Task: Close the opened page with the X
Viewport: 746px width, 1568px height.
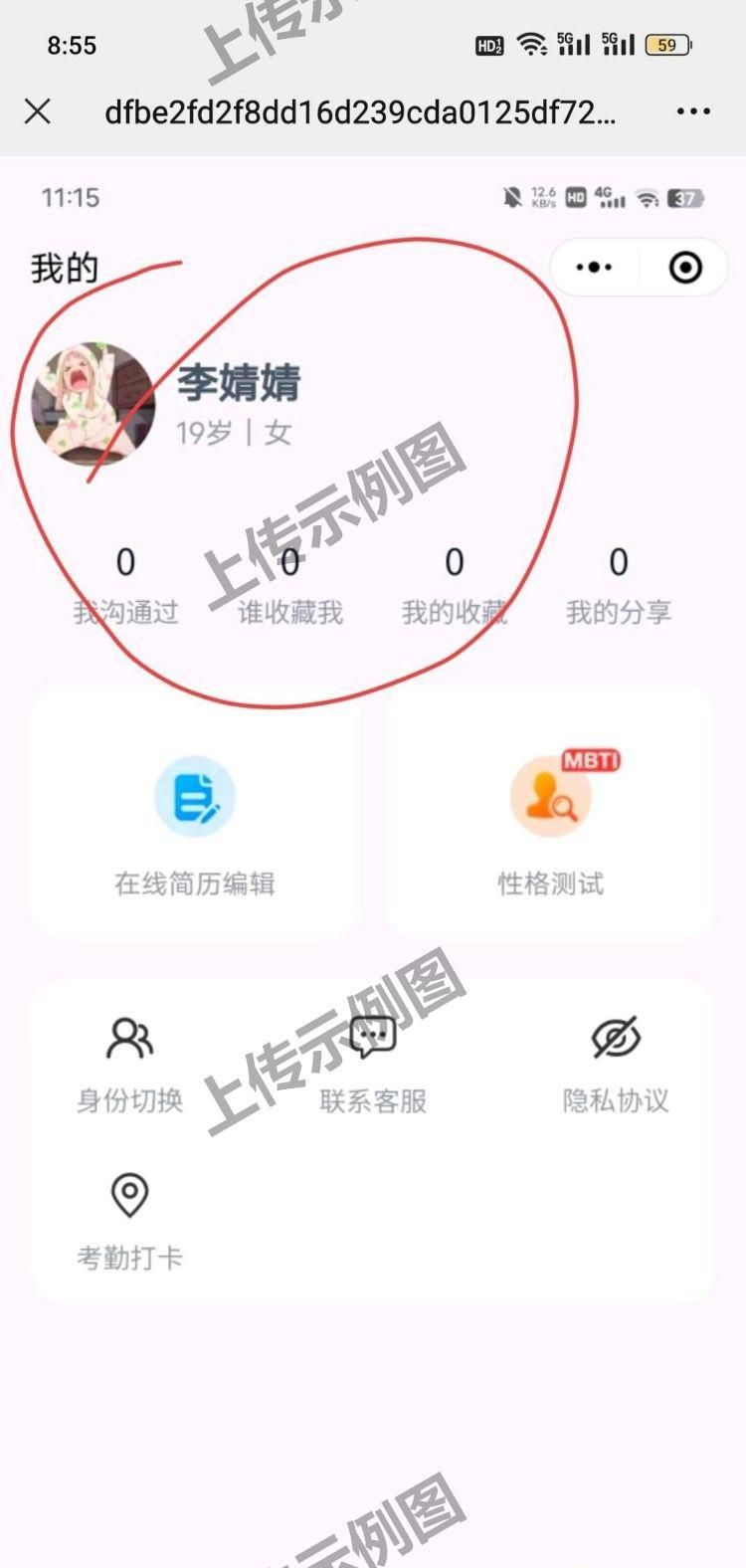Action: (38, 111)
